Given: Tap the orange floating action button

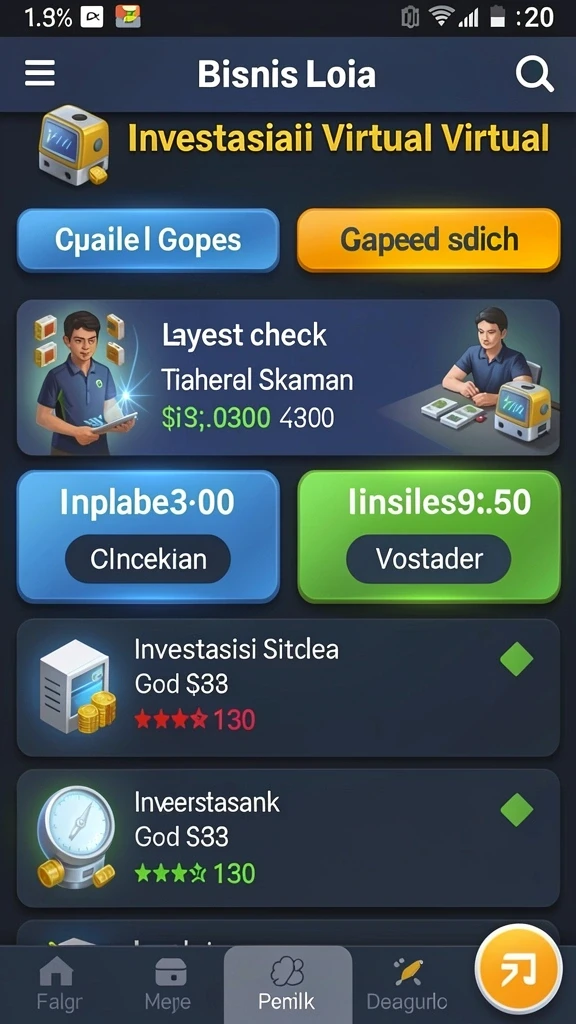Looking at the screenshot, I should coord(519,968).
